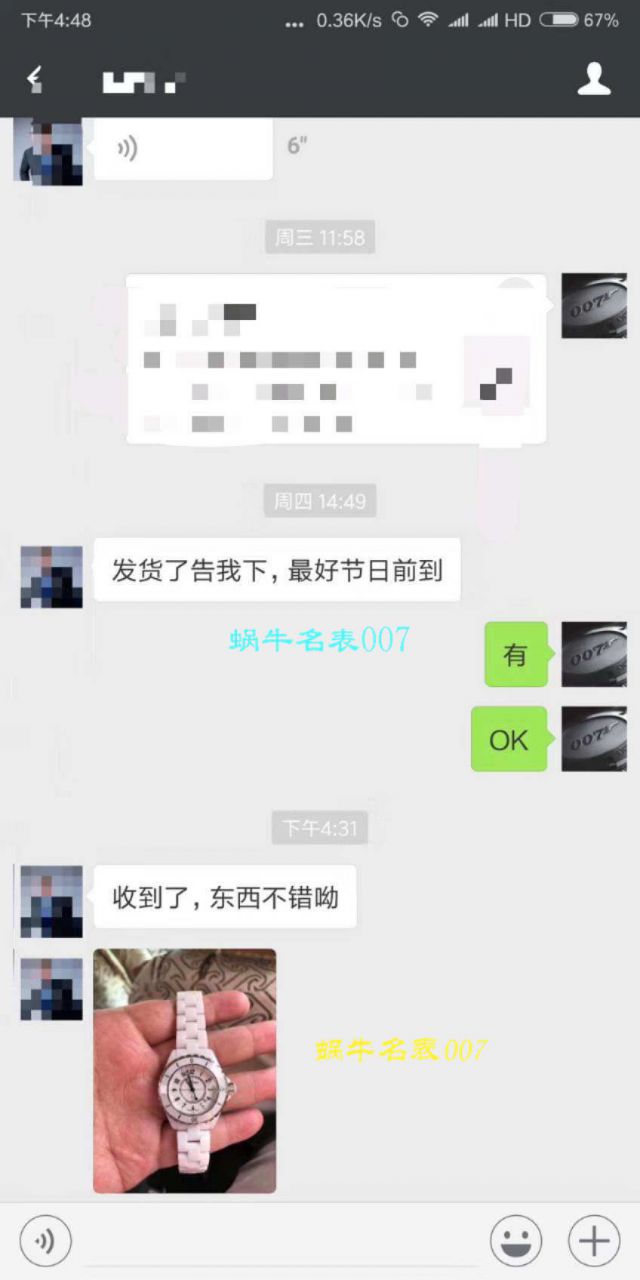This screenshot has width=640, height=1280.
Task: Open the emoji sticker panel
Action: coord(516,1242)
